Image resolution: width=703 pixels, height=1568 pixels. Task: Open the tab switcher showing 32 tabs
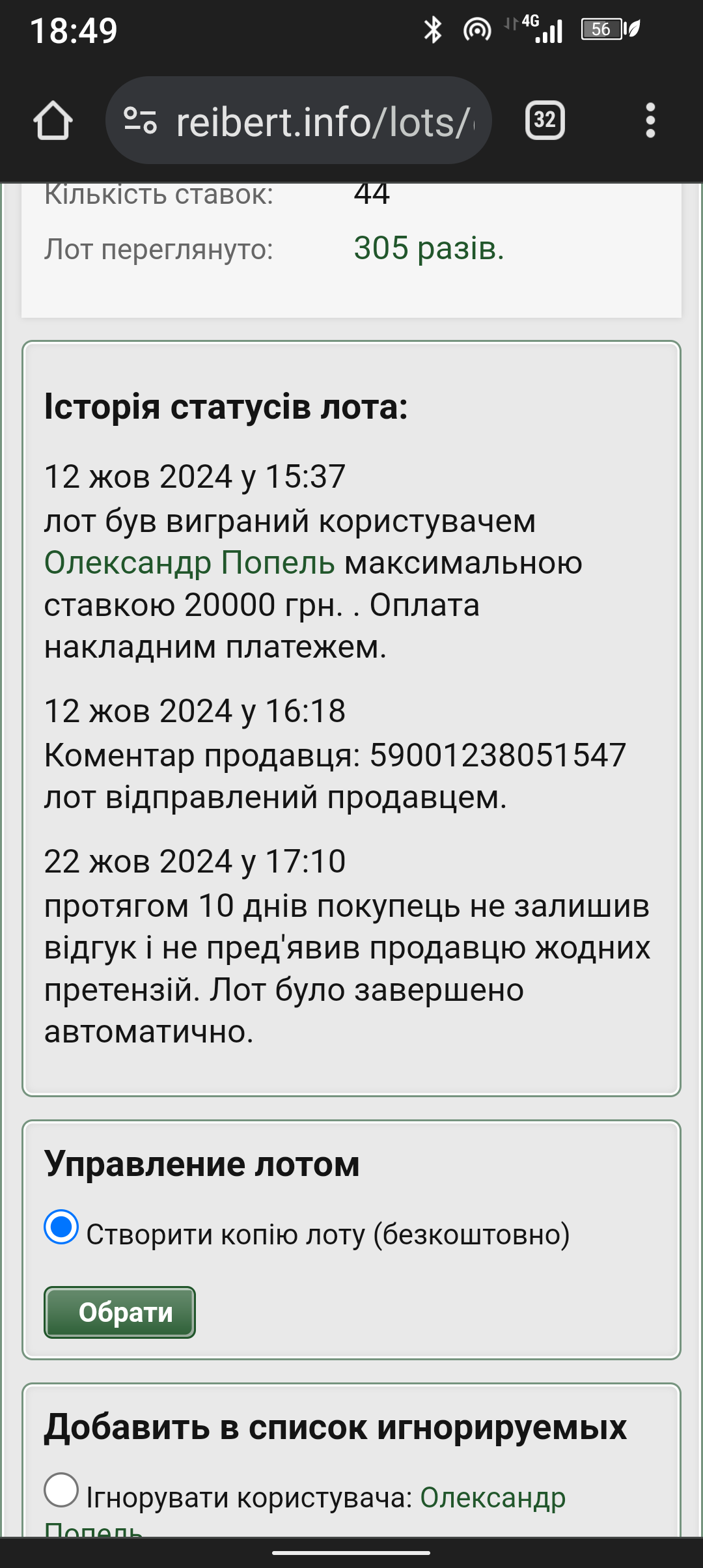pos(545,120)
